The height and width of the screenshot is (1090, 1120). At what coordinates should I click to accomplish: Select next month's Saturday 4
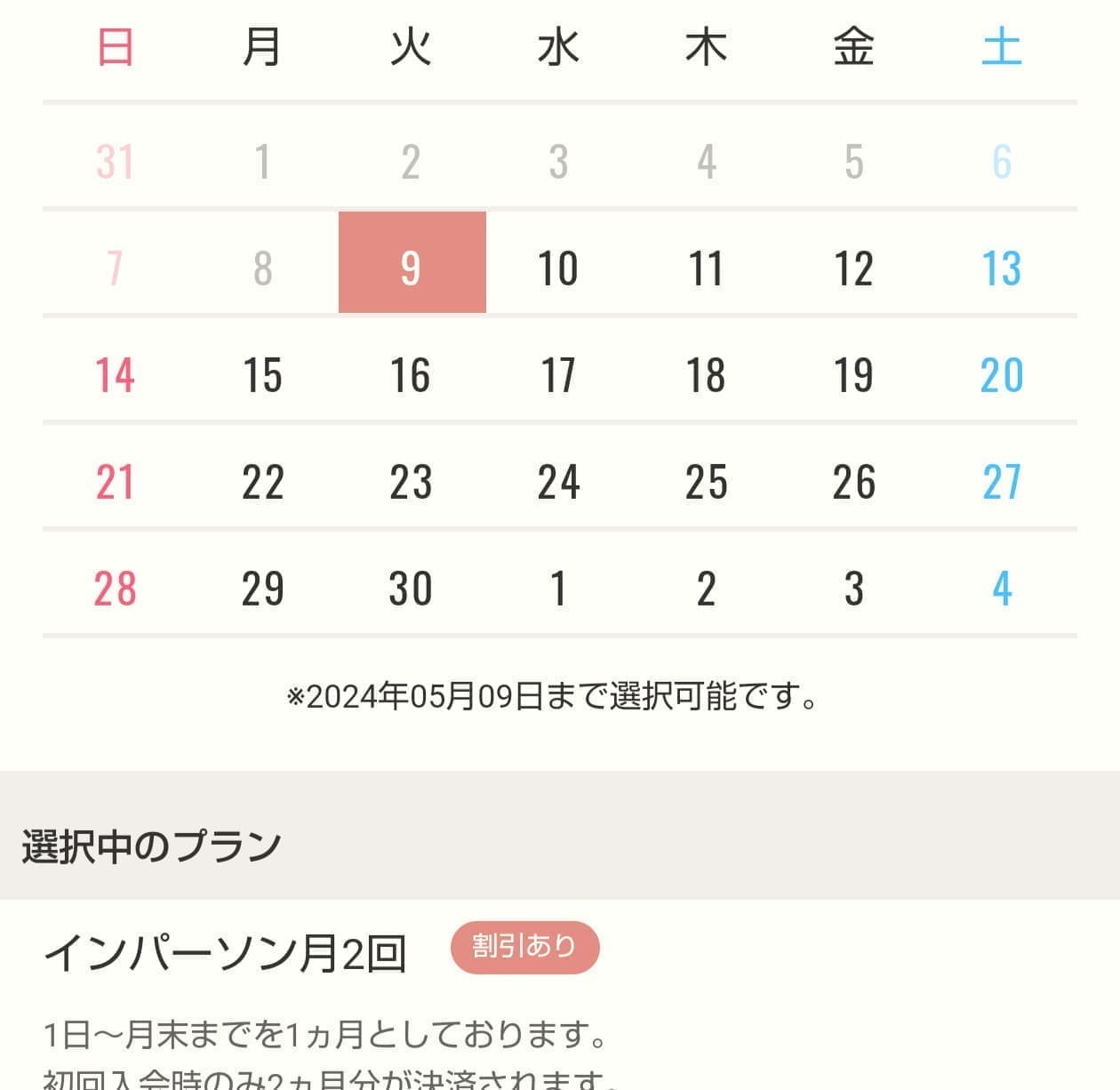point(1001,588)
